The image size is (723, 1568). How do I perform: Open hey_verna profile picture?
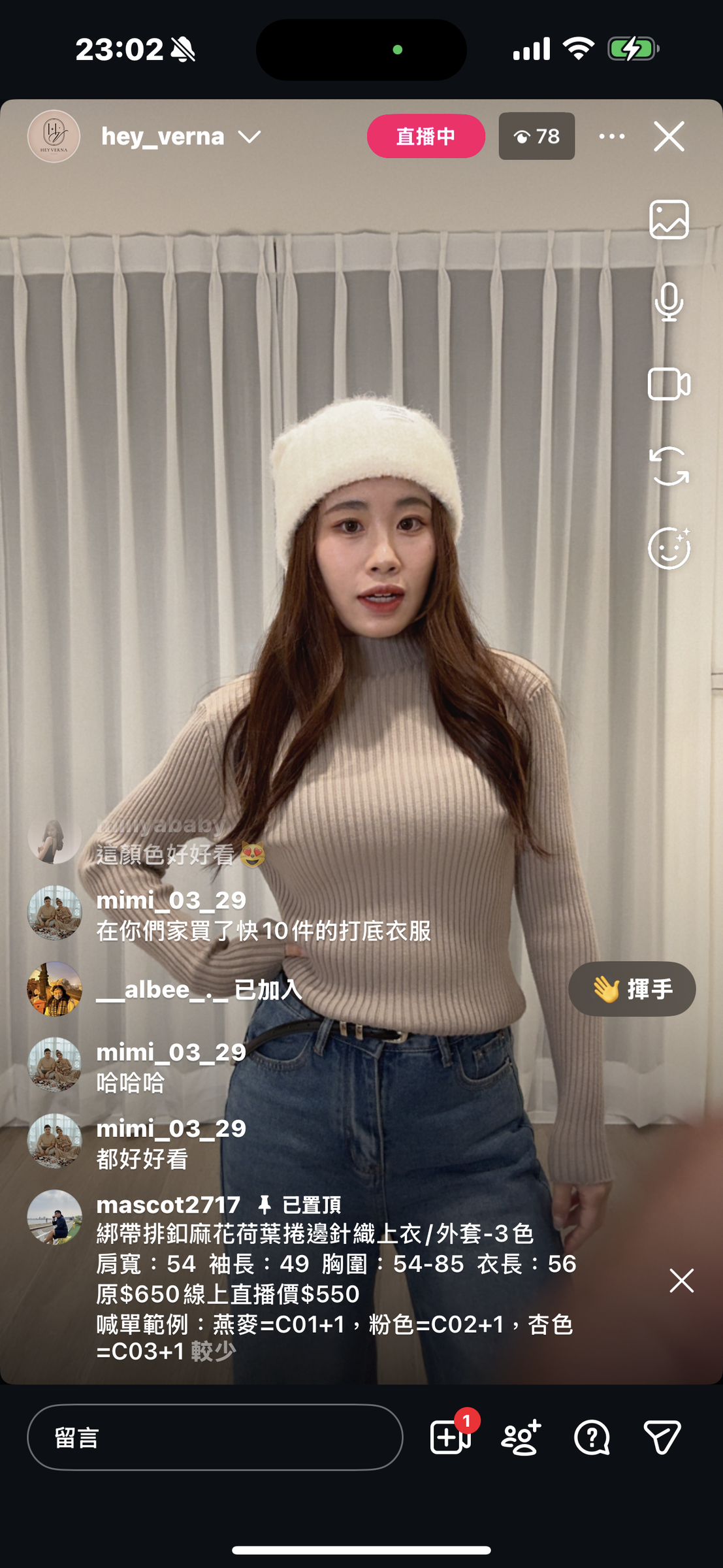54,137
